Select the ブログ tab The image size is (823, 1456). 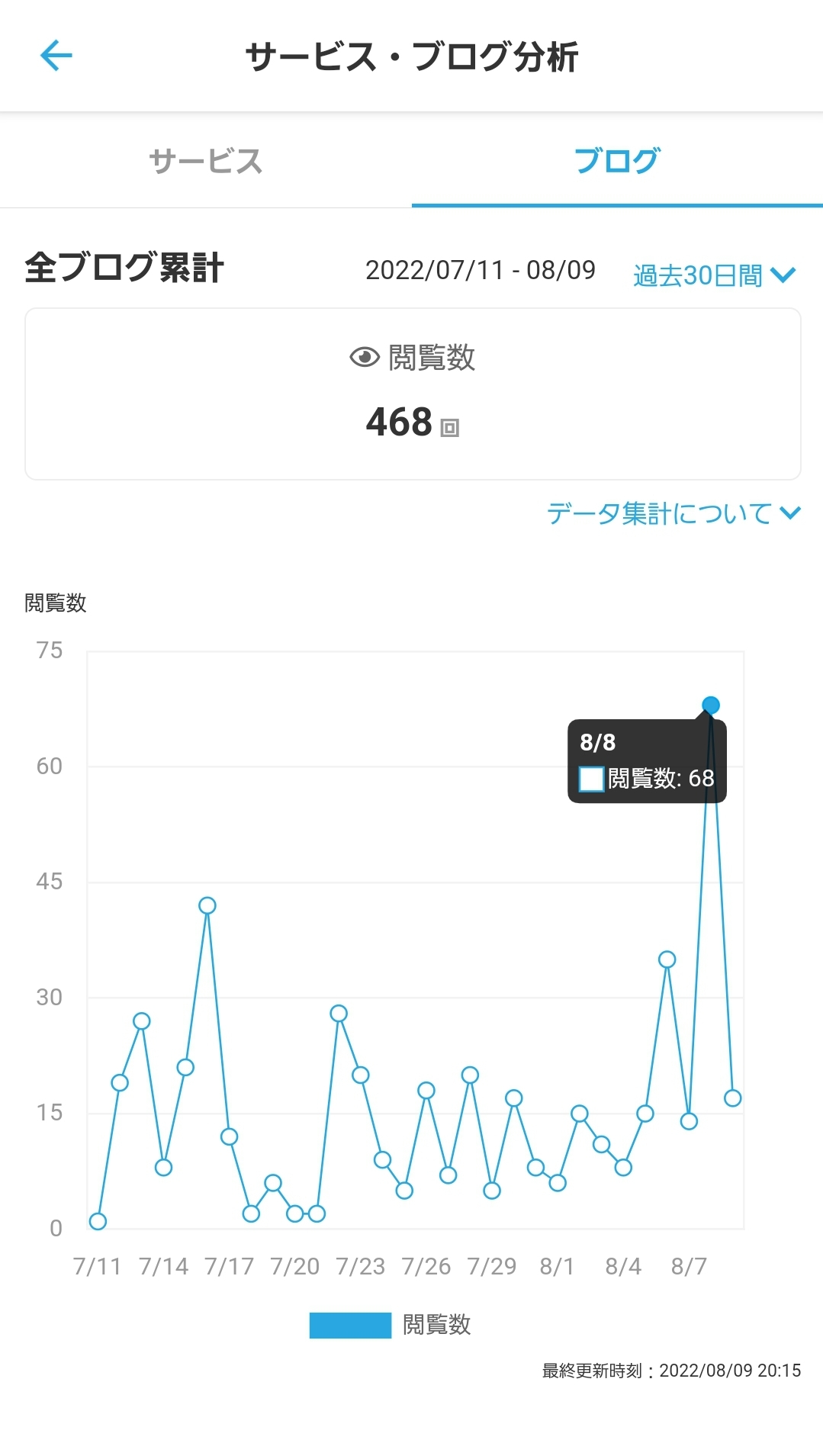(x=616, y=161)
